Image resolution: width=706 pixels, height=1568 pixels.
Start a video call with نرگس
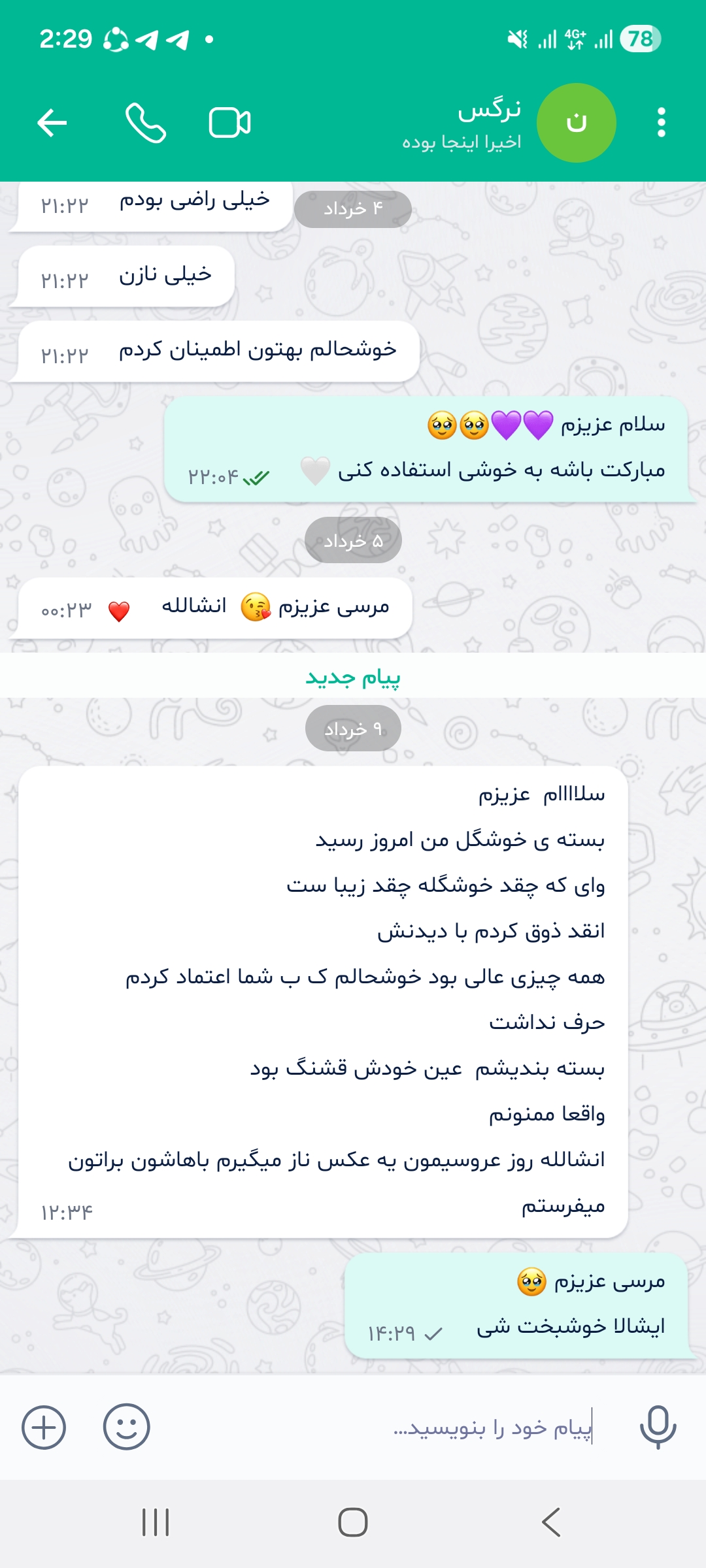pos(229,123)
